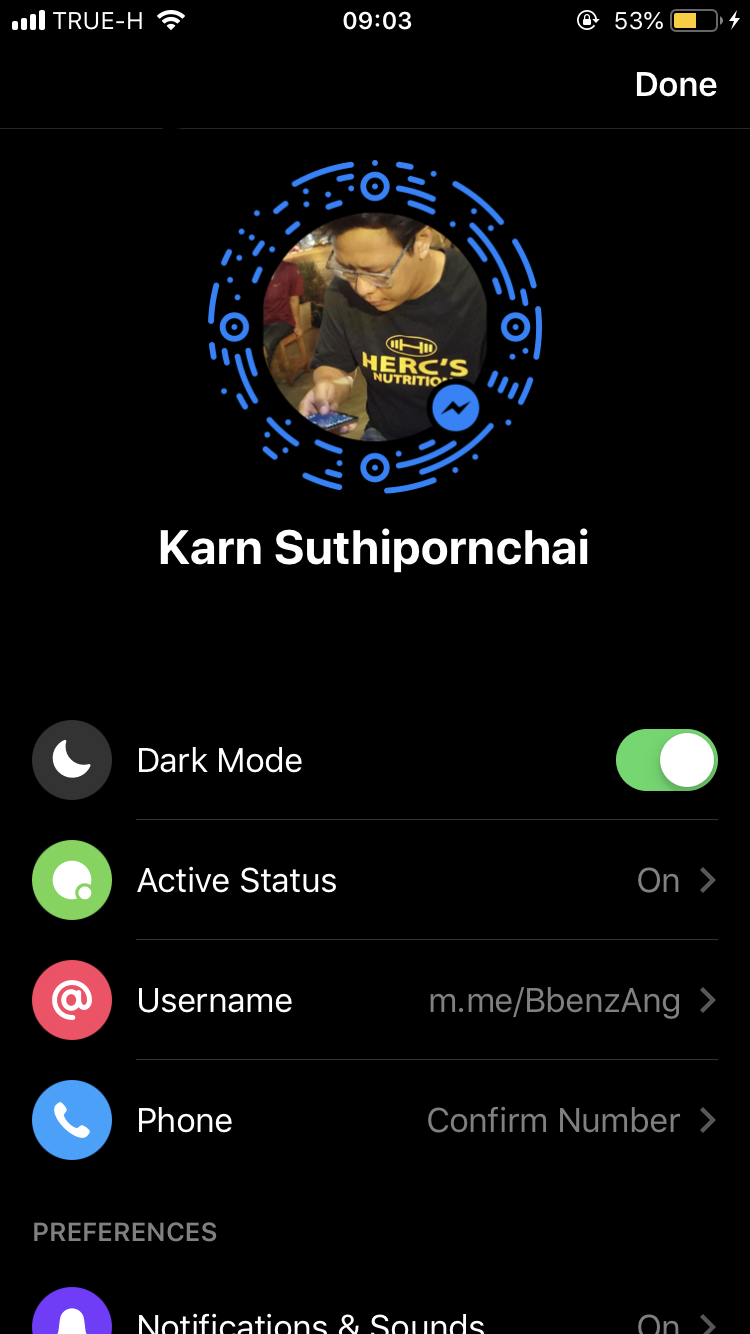Open Active Status settings
750x1334 pixels.
(375, 881)
